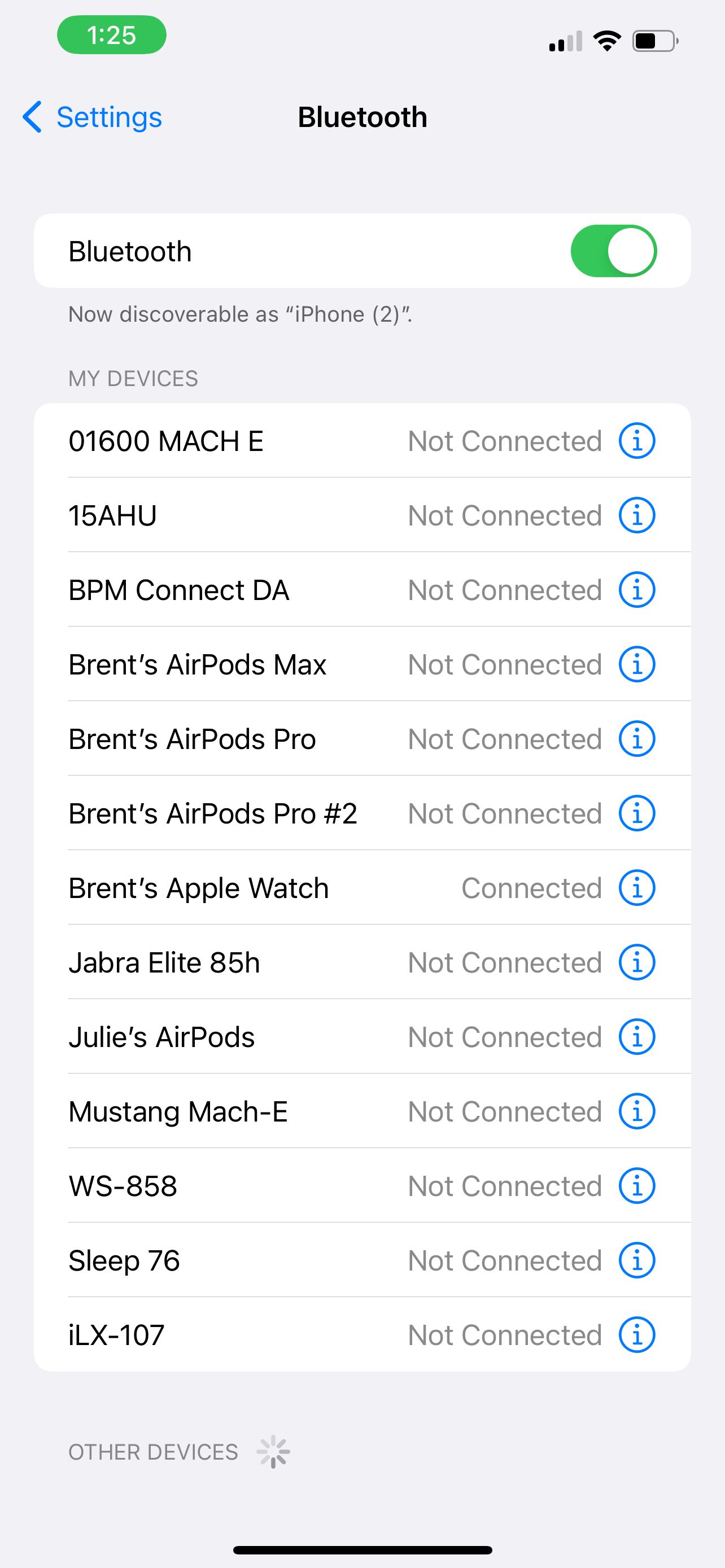Viewport: 725px width, 1568px height.
Task: Open details icon for Sleep 76
Action: point(637,1260)
